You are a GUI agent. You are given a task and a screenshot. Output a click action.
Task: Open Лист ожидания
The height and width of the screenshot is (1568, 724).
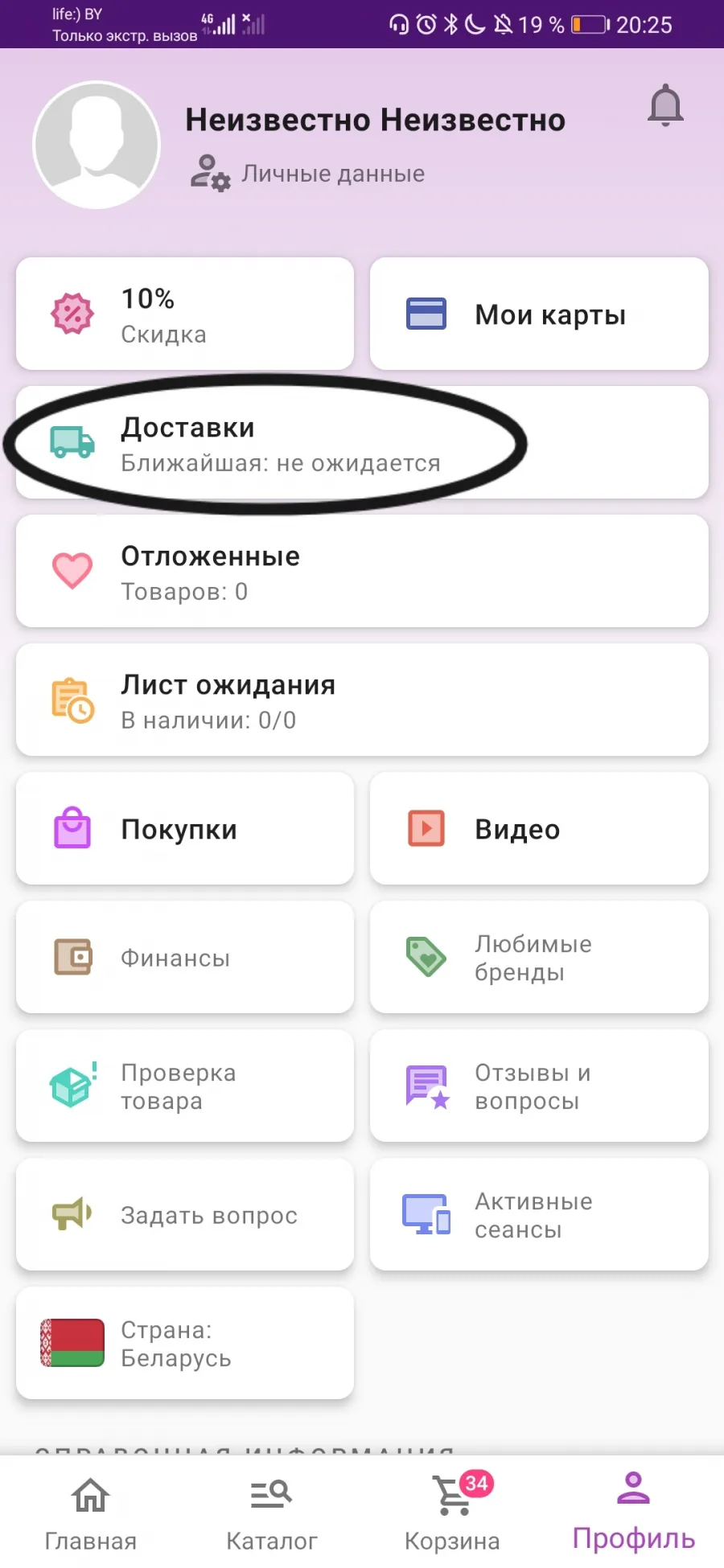(x=362, y=700)
